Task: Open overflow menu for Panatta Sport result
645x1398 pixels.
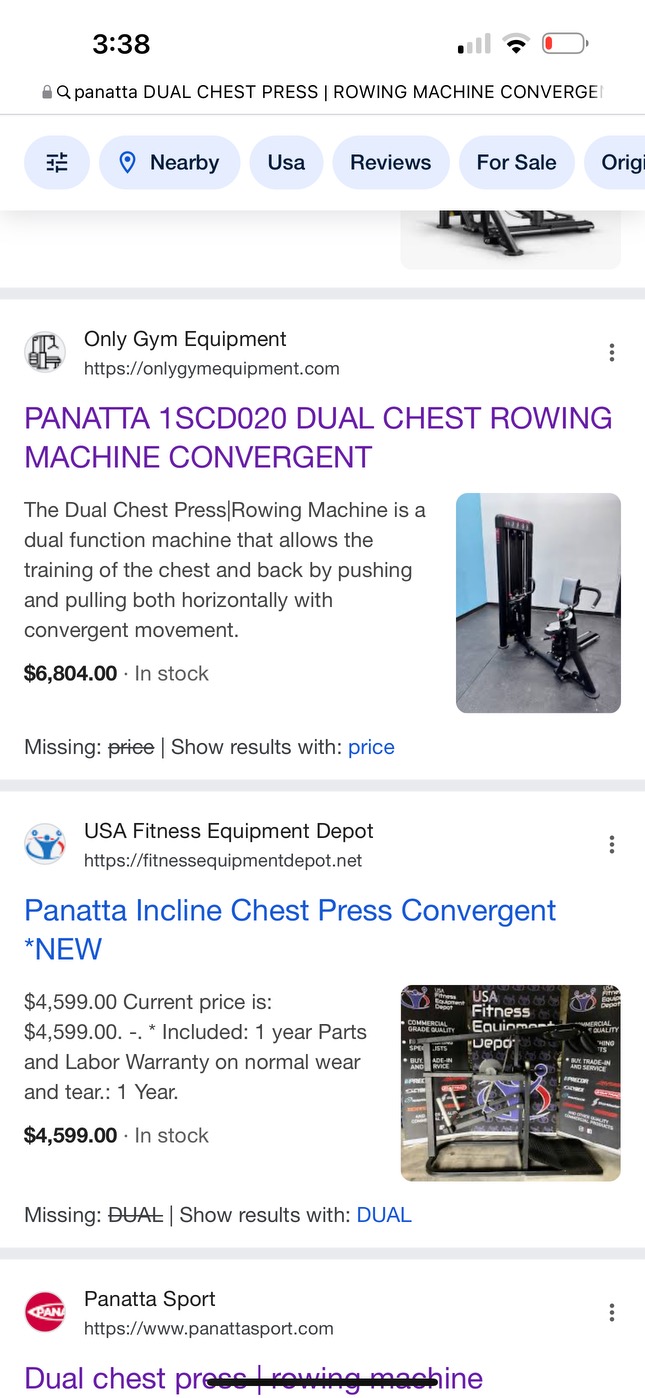Action: [x=611, y=1313]
